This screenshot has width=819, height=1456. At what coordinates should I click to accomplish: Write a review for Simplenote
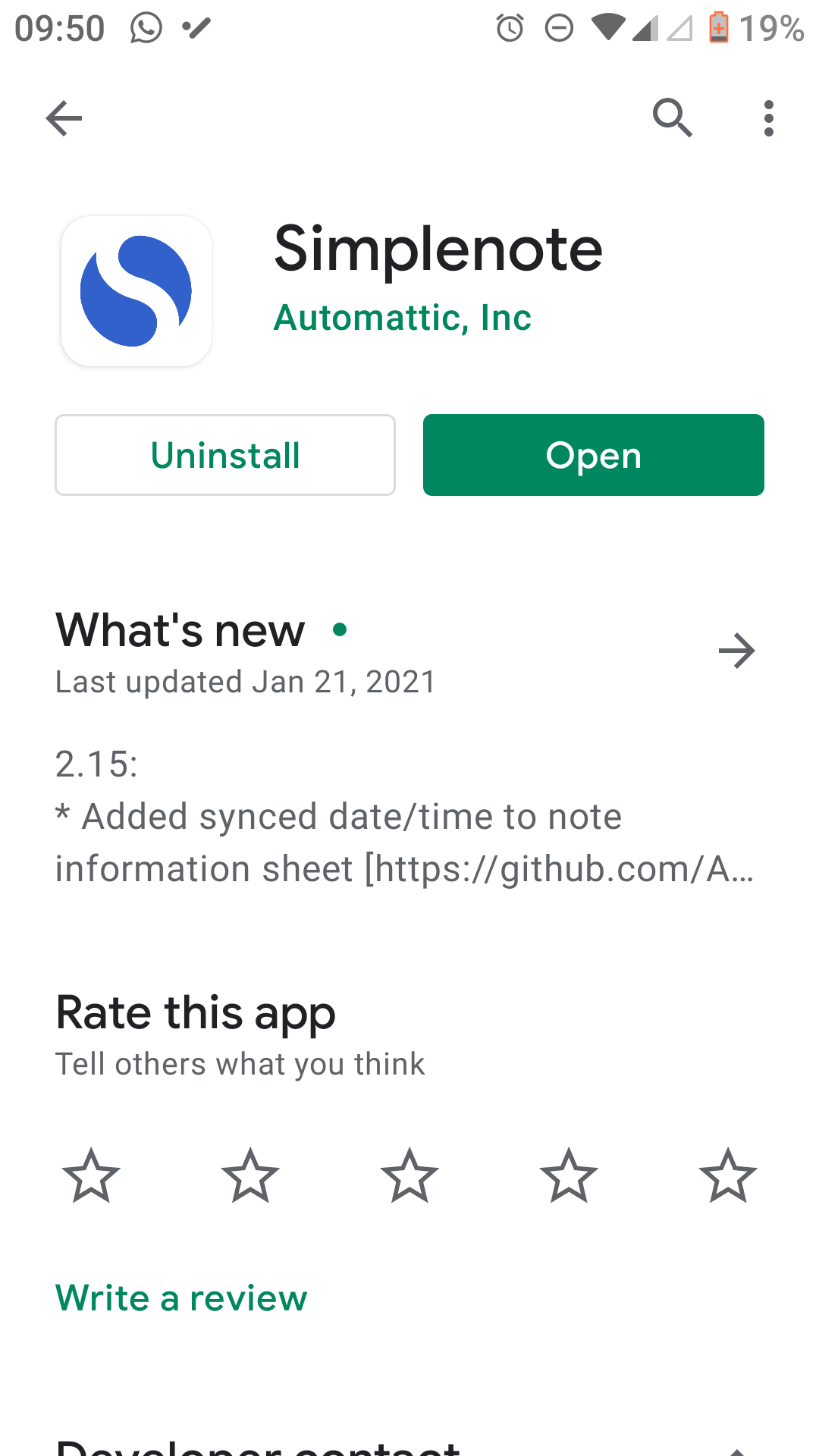[x=180, y=1297]
